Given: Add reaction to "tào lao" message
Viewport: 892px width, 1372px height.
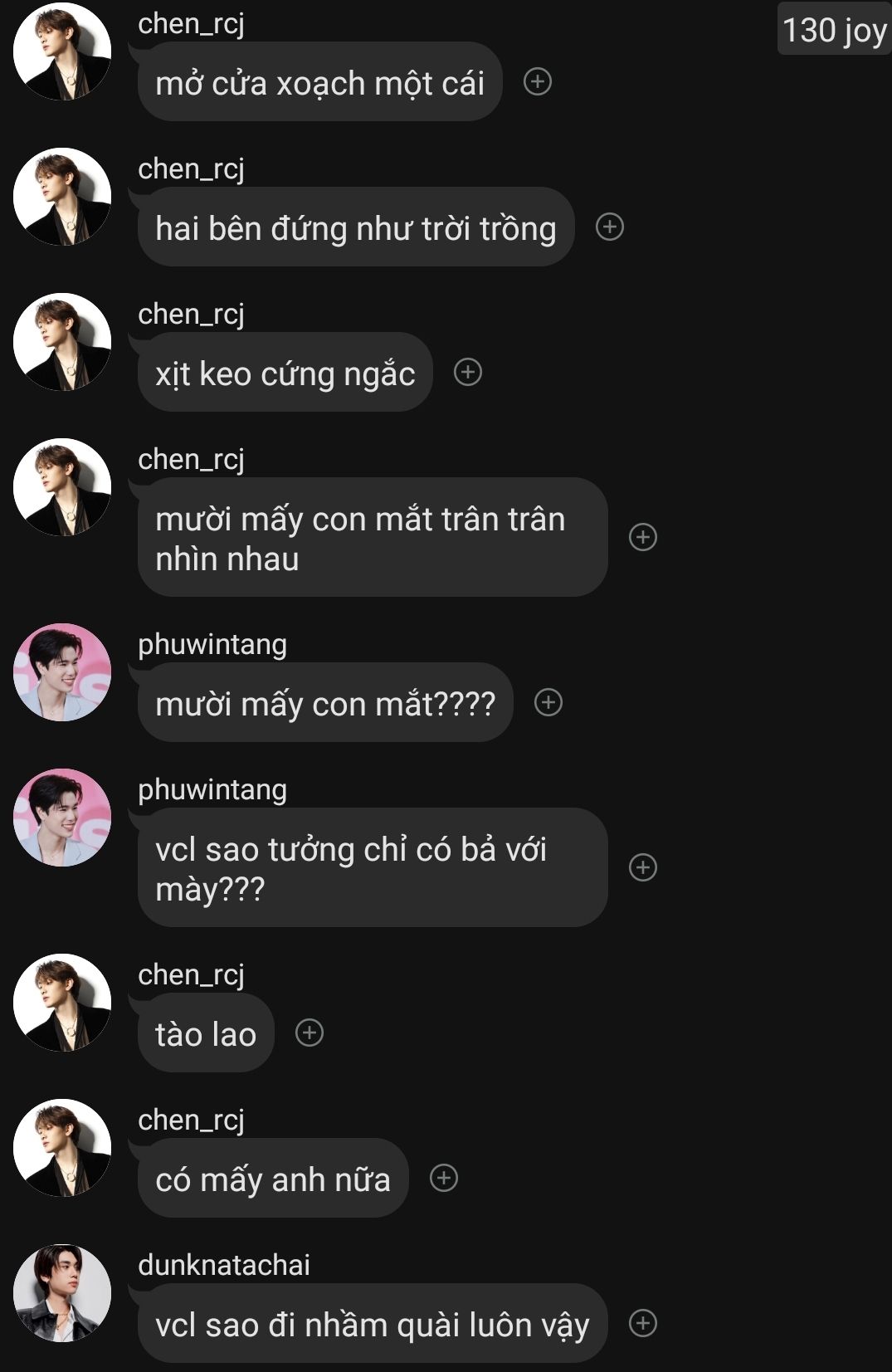Looking at the screenshot, I should [310, 1033].
